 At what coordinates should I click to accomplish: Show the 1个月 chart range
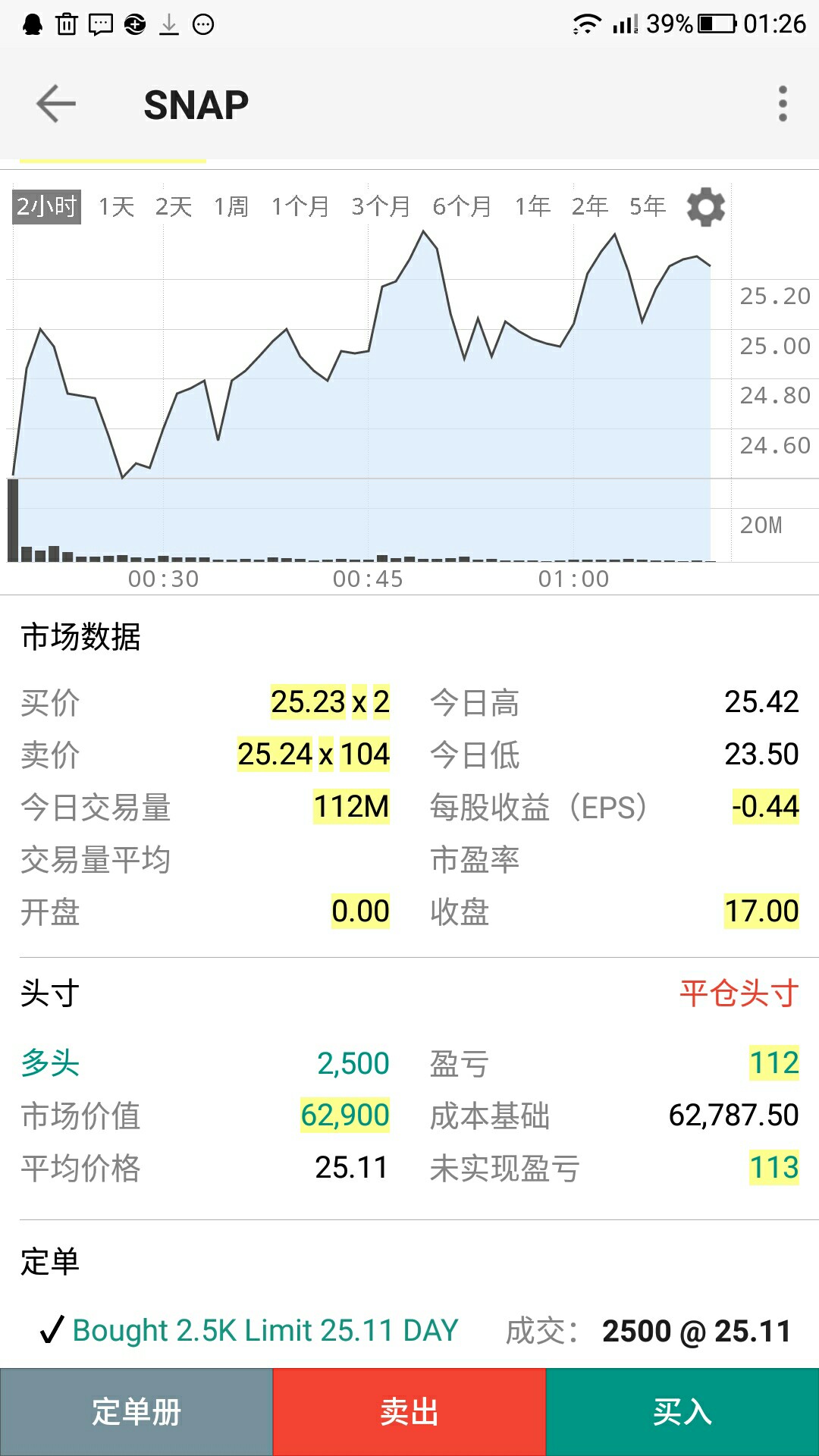coord(300,206)
